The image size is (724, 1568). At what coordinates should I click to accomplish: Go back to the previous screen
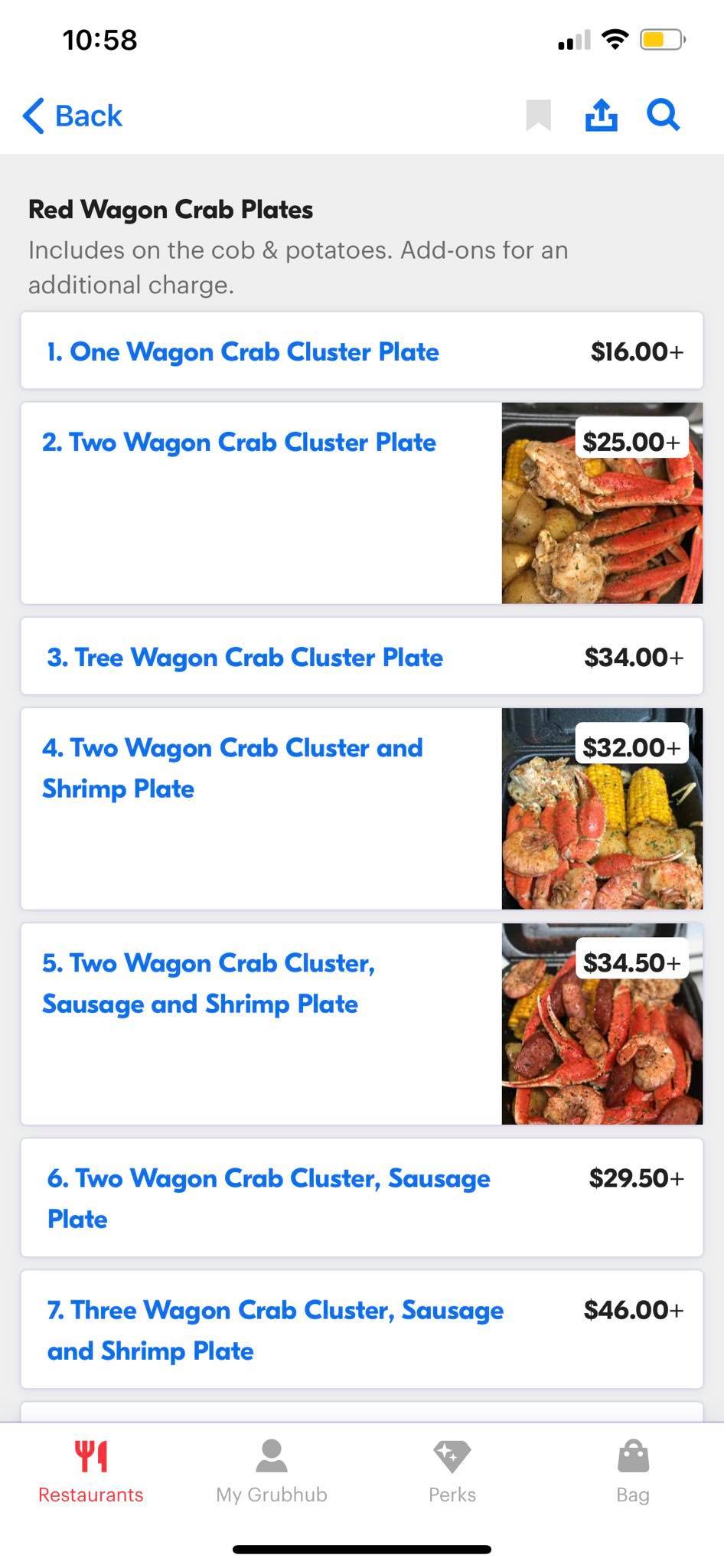[x=73, y=116]
